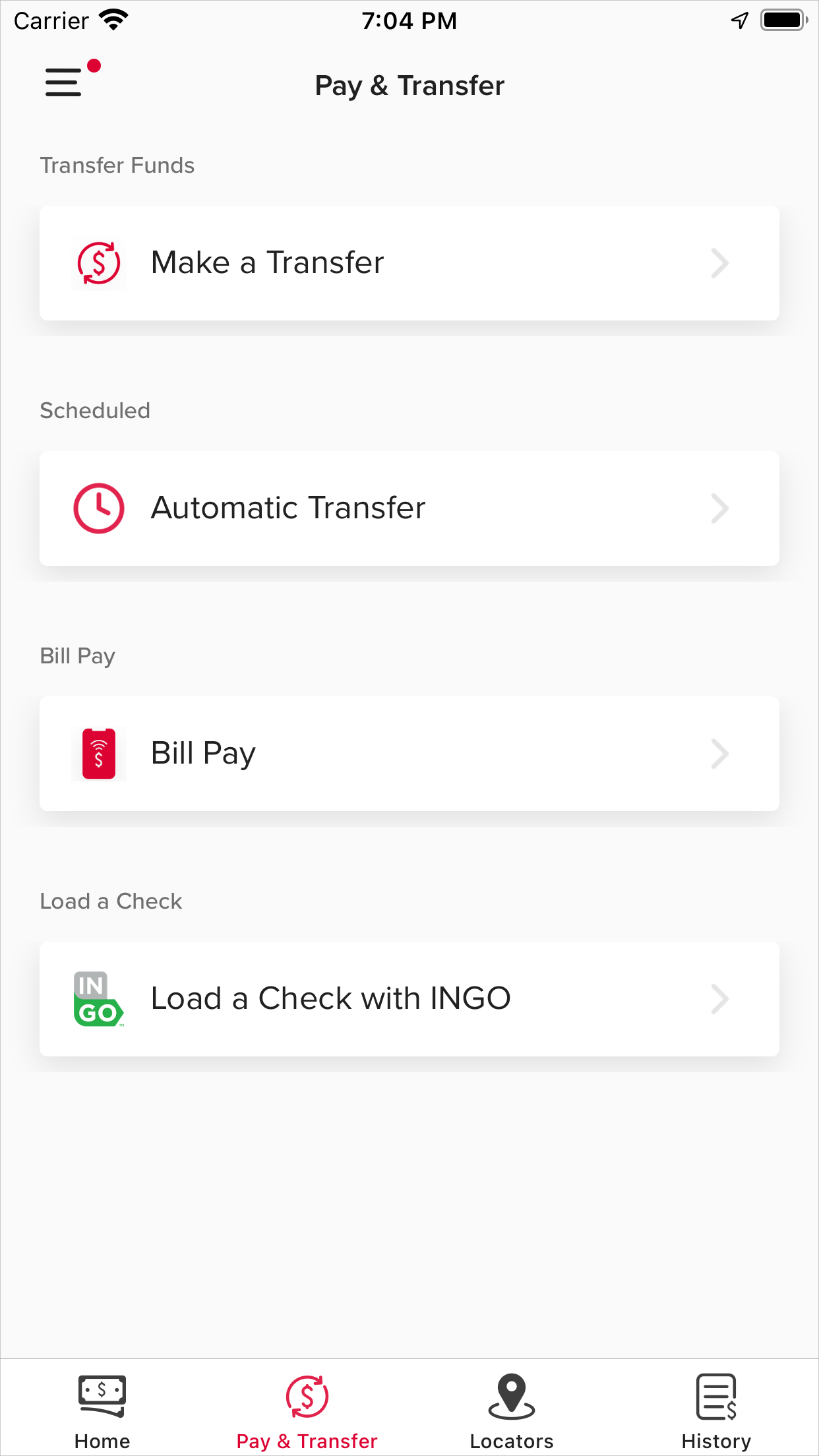Open the Bill Pay option
819x1456 pixels.
coord(409,754)
